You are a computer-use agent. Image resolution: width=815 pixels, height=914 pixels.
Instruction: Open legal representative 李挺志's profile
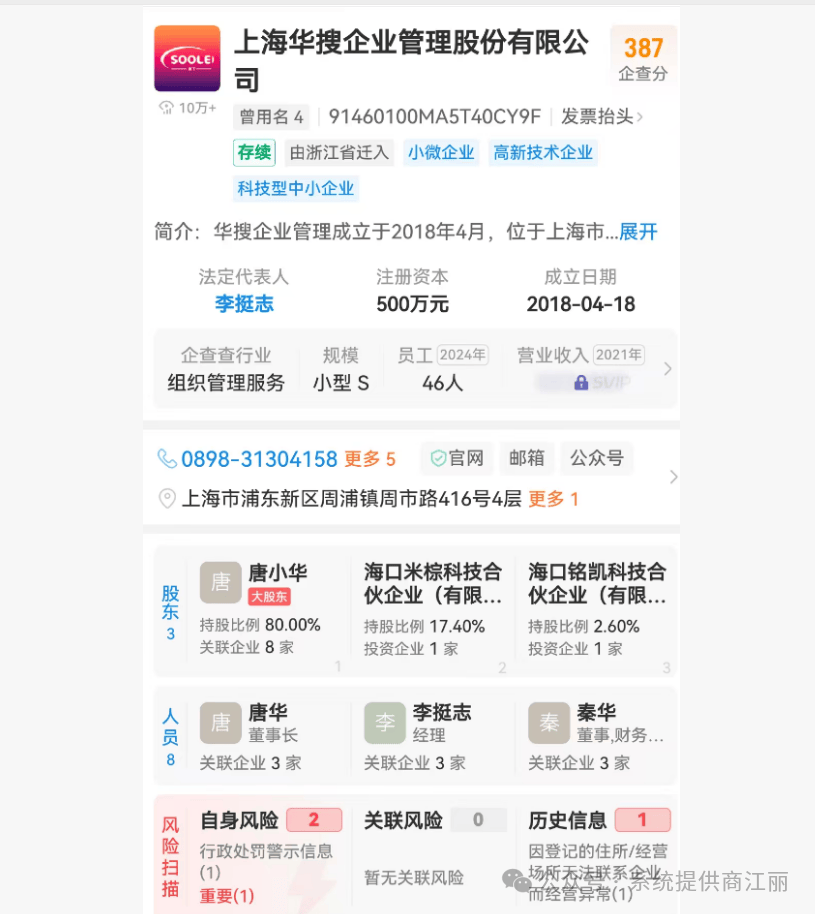[244, 304]
